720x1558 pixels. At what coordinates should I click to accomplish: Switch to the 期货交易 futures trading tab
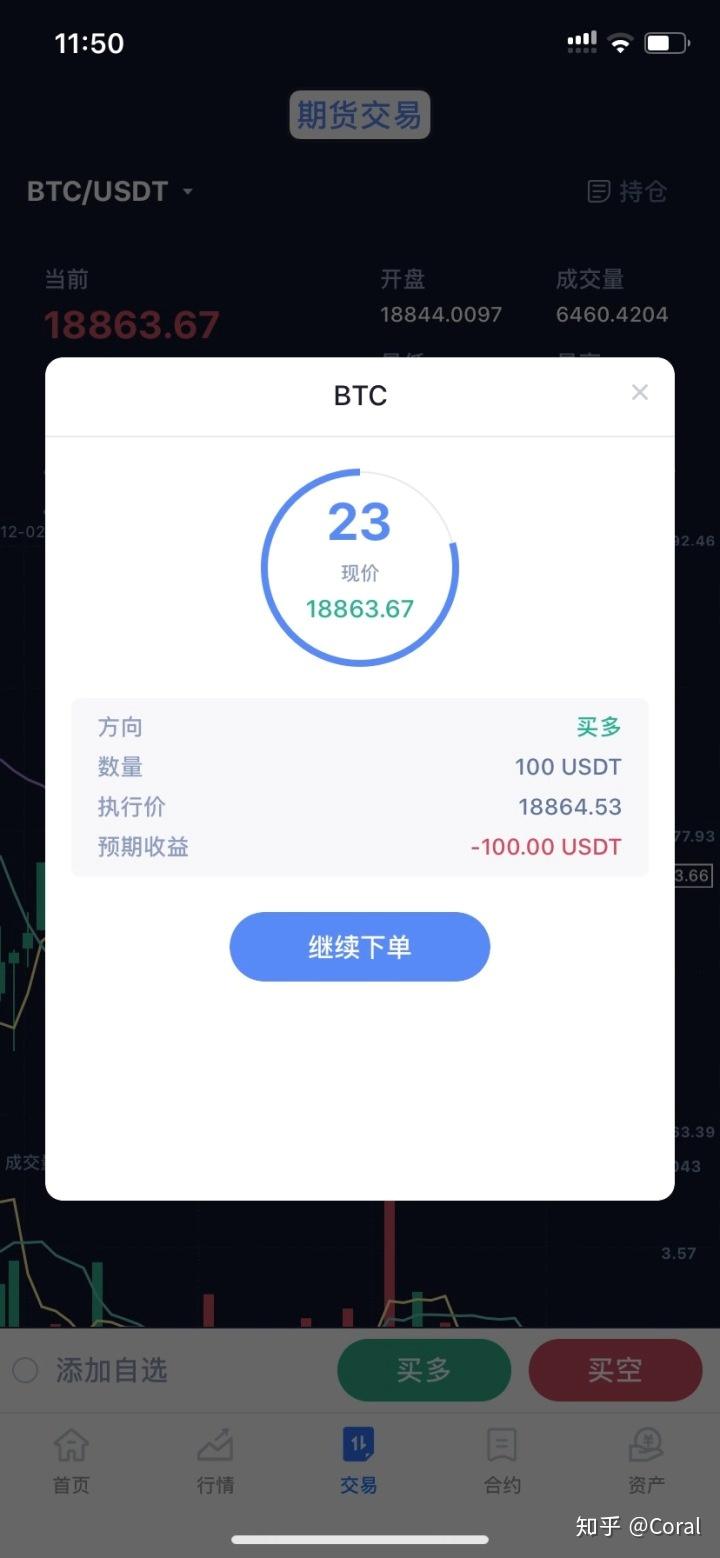pyautogui.click(x=359, y=114)
